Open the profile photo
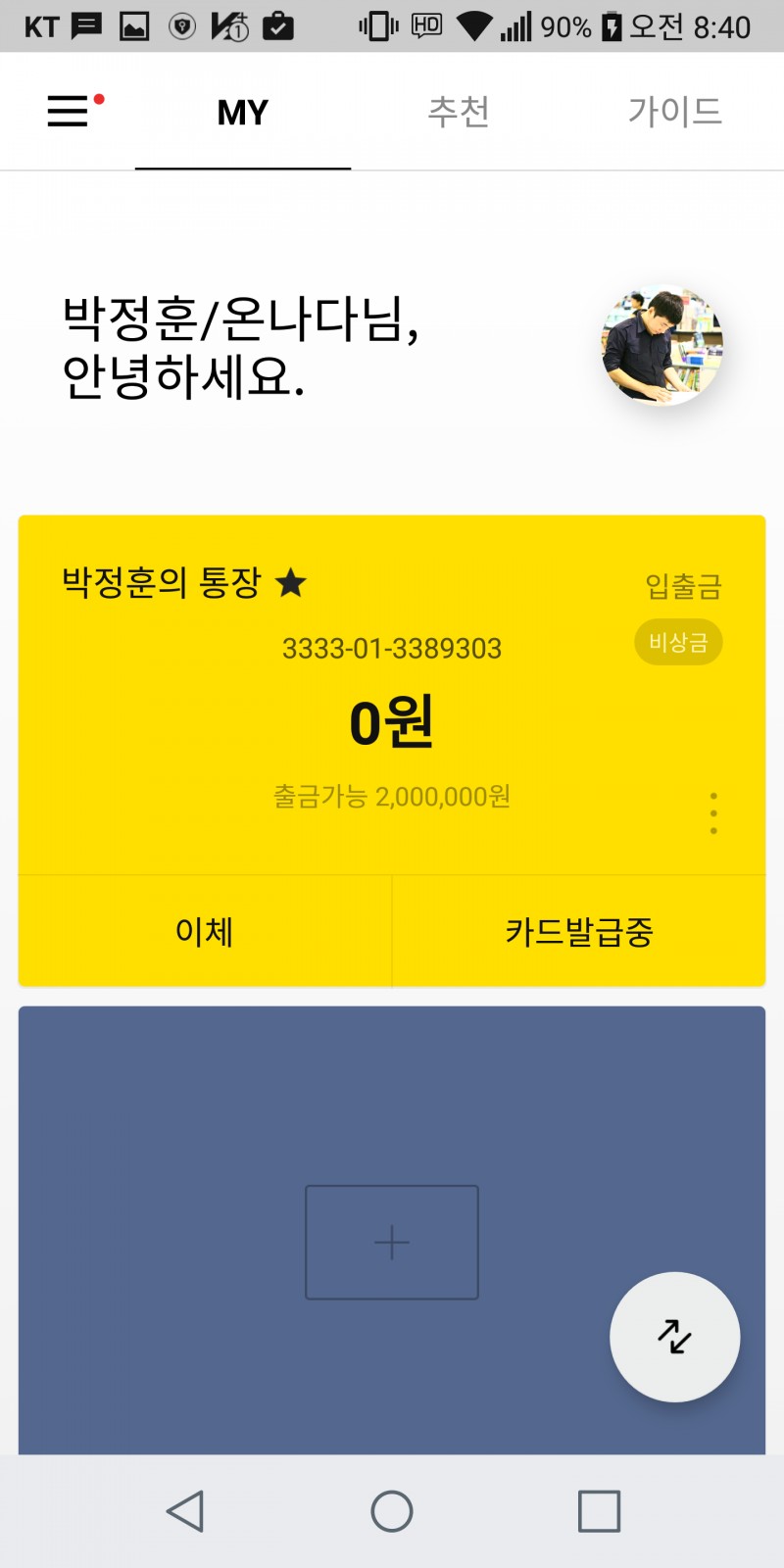The width and height of the screenshot is (784, 1568). [661, 346]
